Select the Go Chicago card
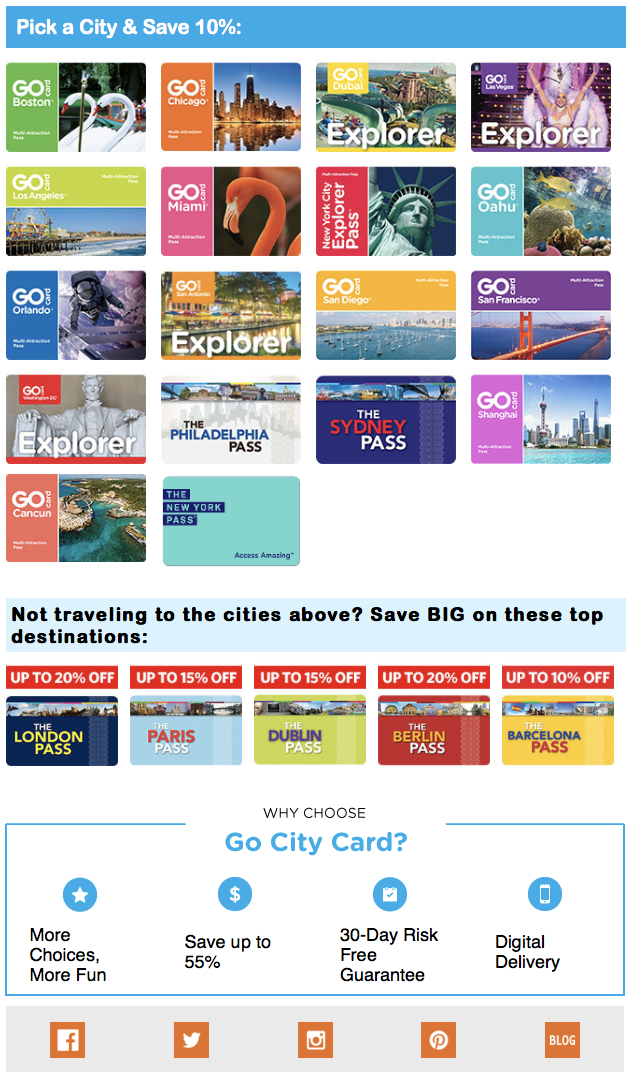The width and height of the screenshot is (630, 1080). pyautogui.click(x=231, y=107)
